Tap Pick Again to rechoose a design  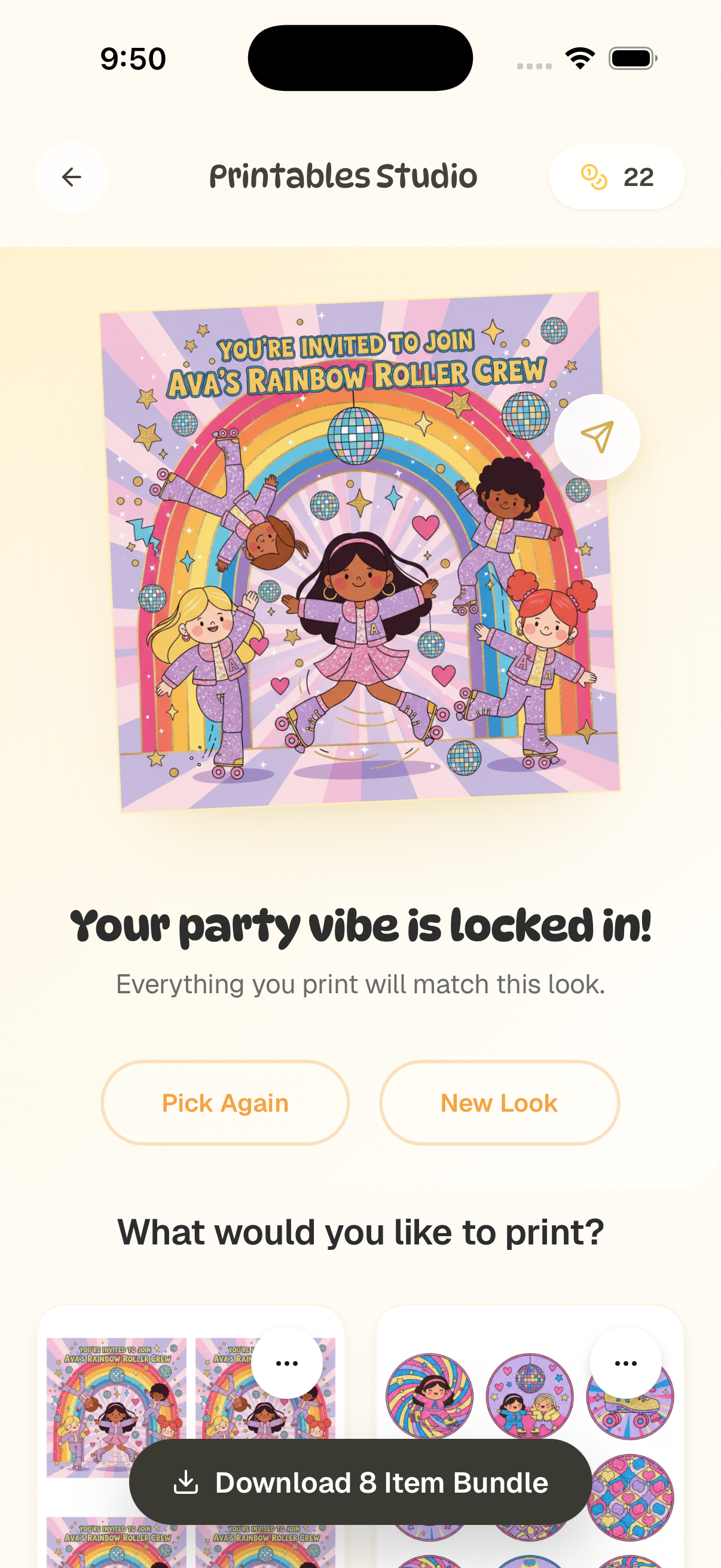pyautogui.click(x=225, y=1102)
